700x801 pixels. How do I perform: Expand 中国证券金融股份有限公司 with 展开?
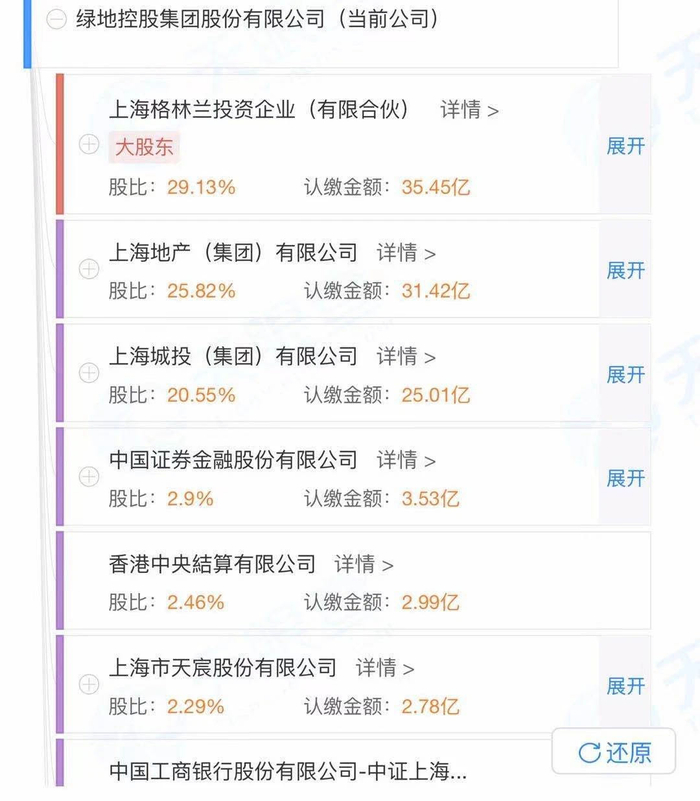[626, 478]
